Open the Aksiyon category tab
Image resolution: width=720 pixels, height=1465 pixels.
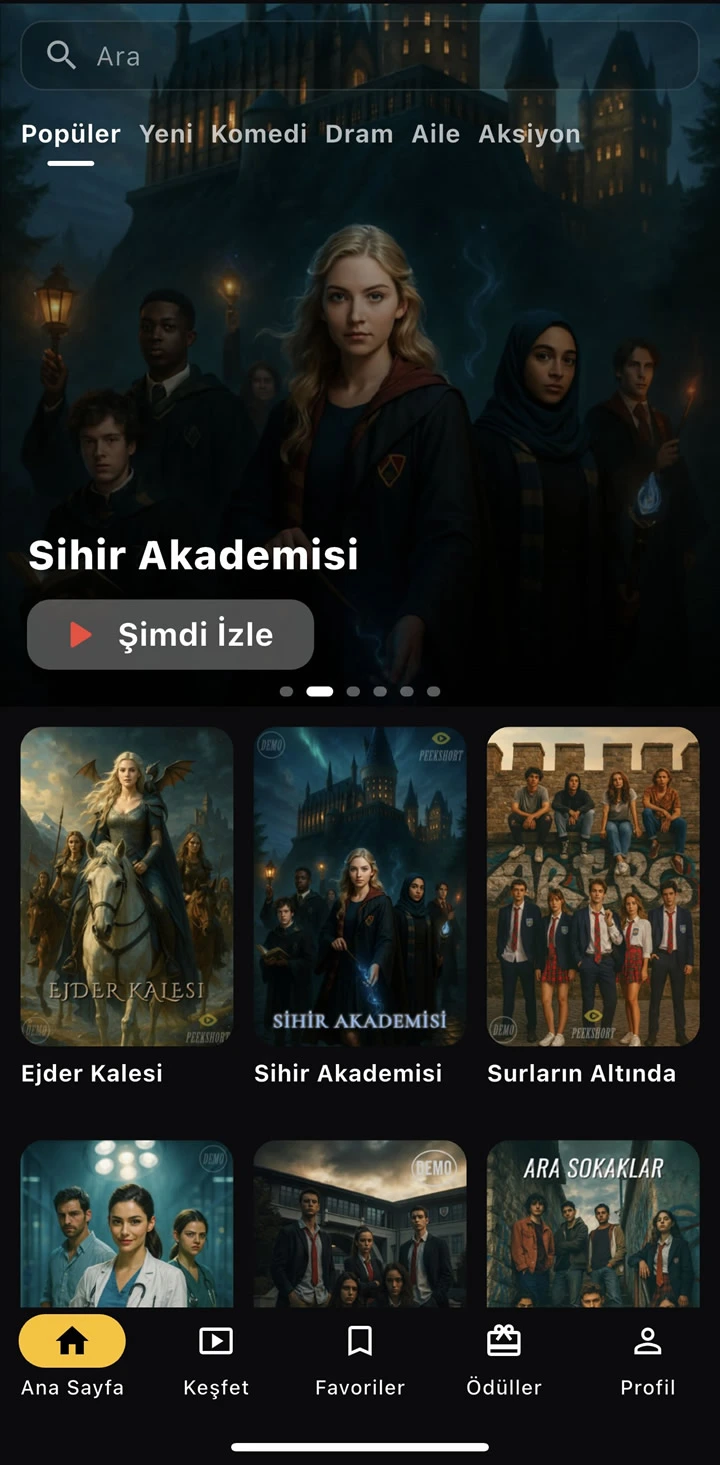(x=530, y=134)
